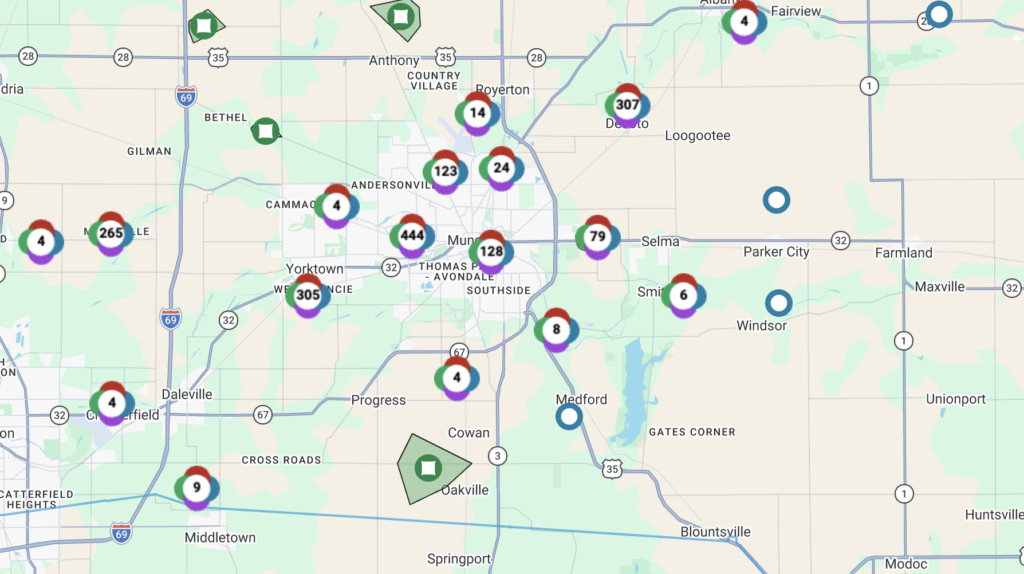Open the cluster marker showing 444
The height and width of the screenshot is (574, 1024).
click(x=412, y=236)
